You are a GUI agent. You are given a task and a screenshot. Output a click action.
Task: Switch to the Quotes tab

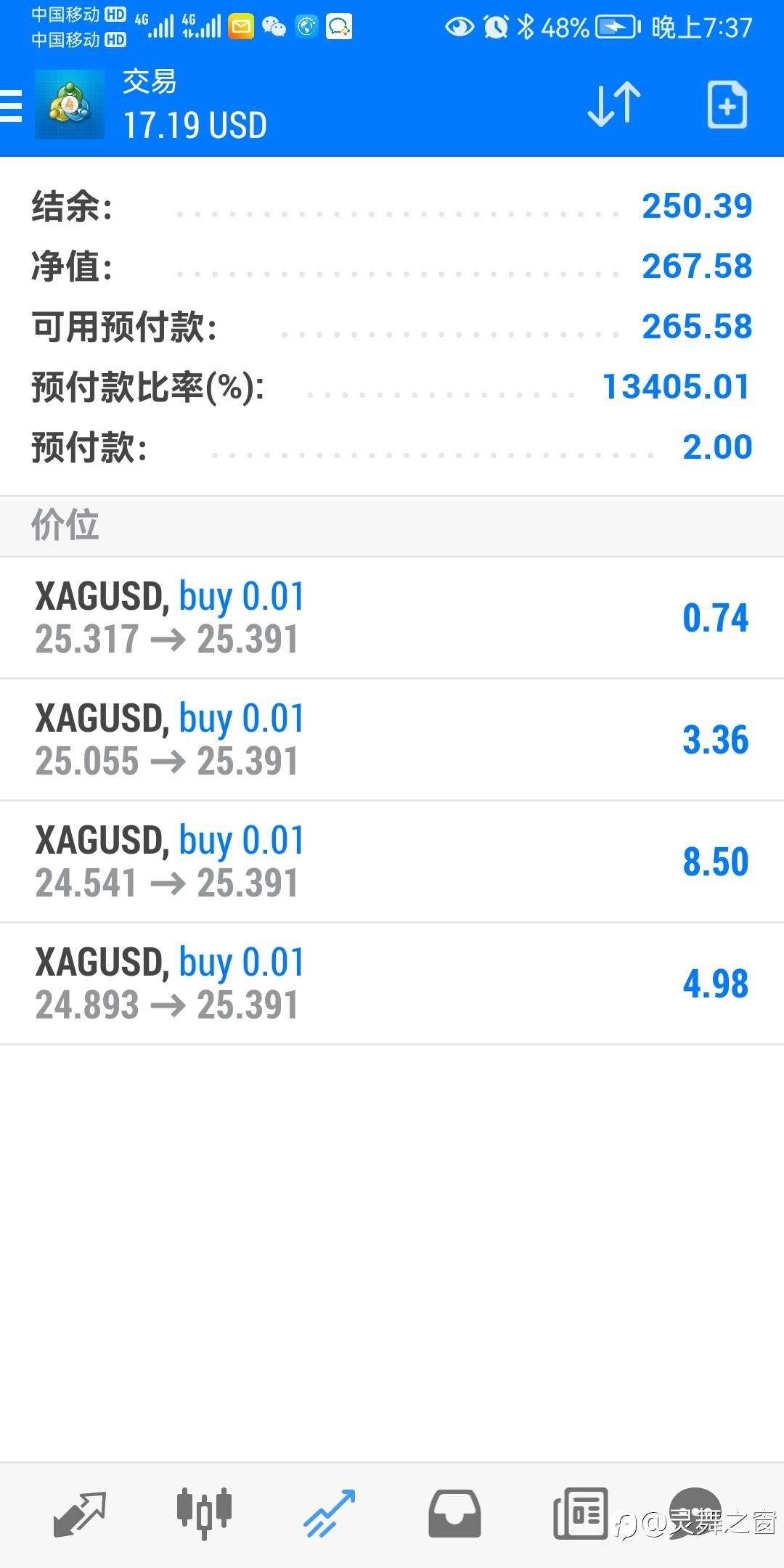[80, 1514]
